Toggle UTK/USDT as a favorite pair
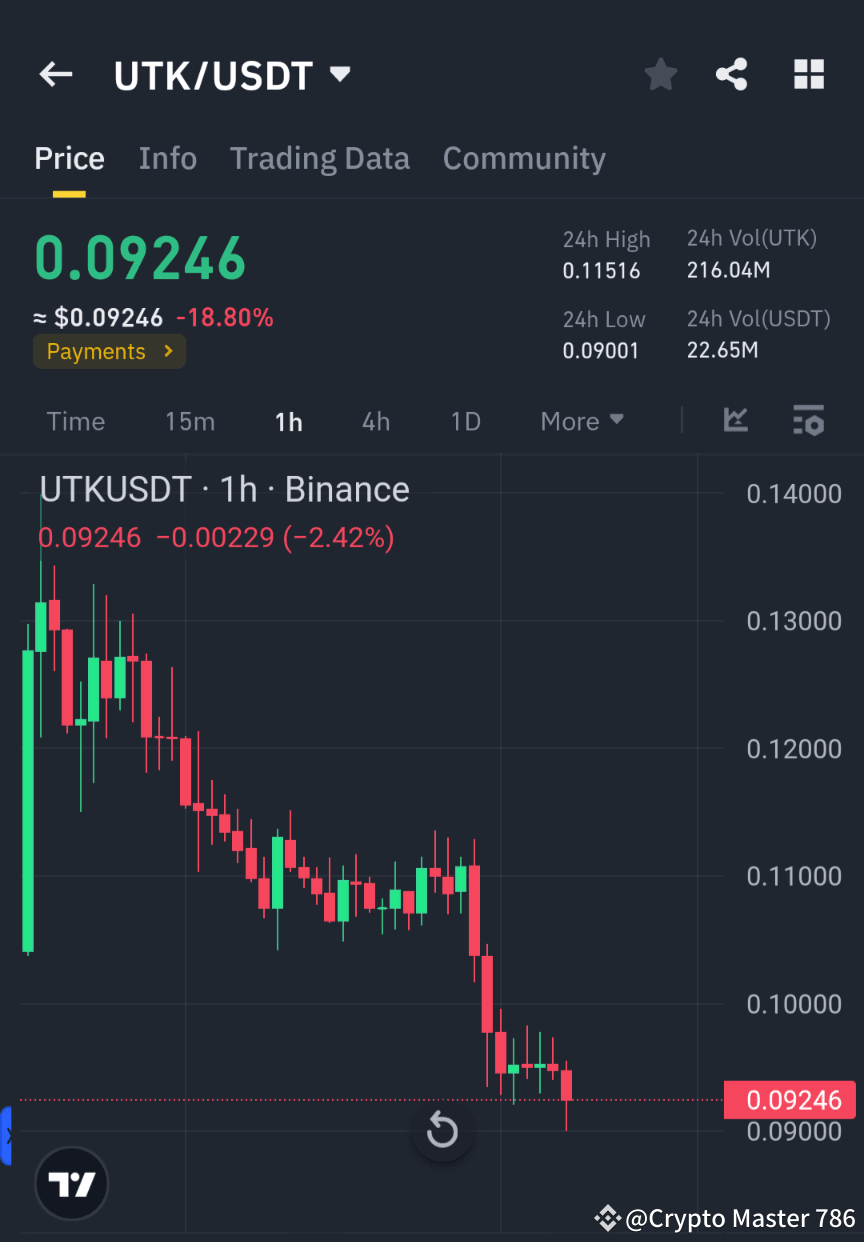Image resolution: width=864 pixels, height=1242 pixels. coord(660,74)
